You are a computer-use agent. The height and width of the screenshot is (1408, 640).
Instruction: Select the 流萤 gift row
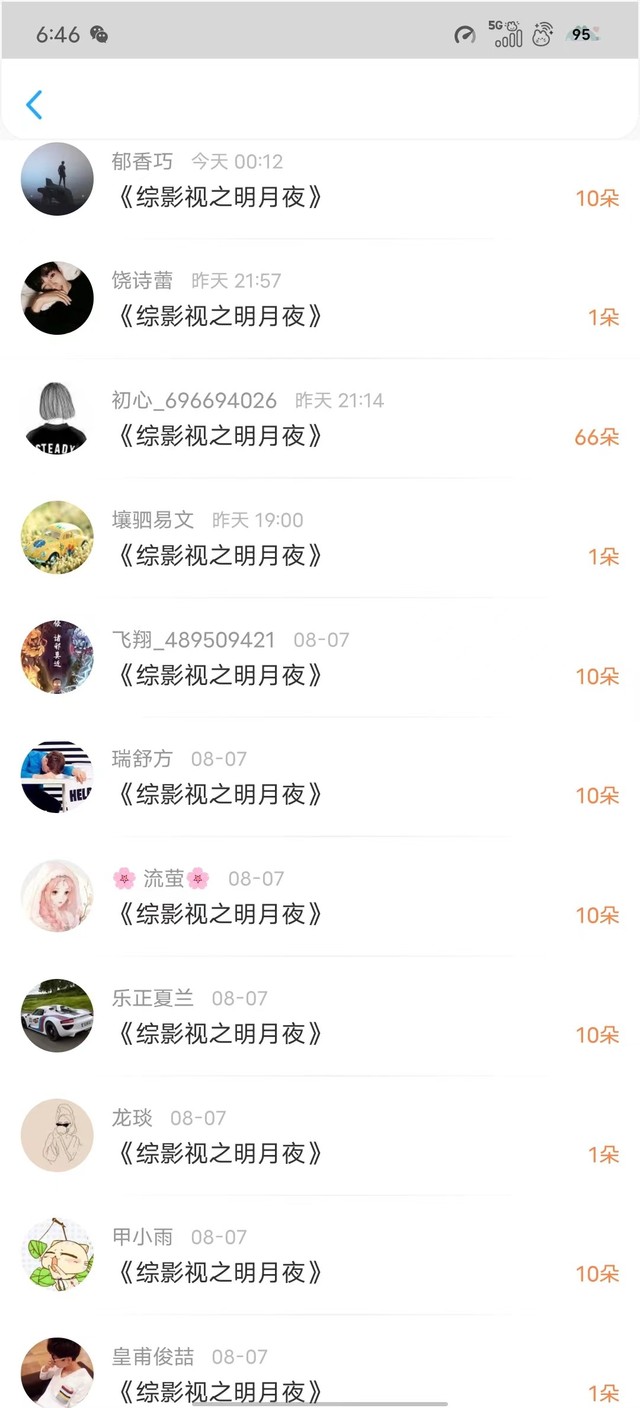click(x=320, y=896)
